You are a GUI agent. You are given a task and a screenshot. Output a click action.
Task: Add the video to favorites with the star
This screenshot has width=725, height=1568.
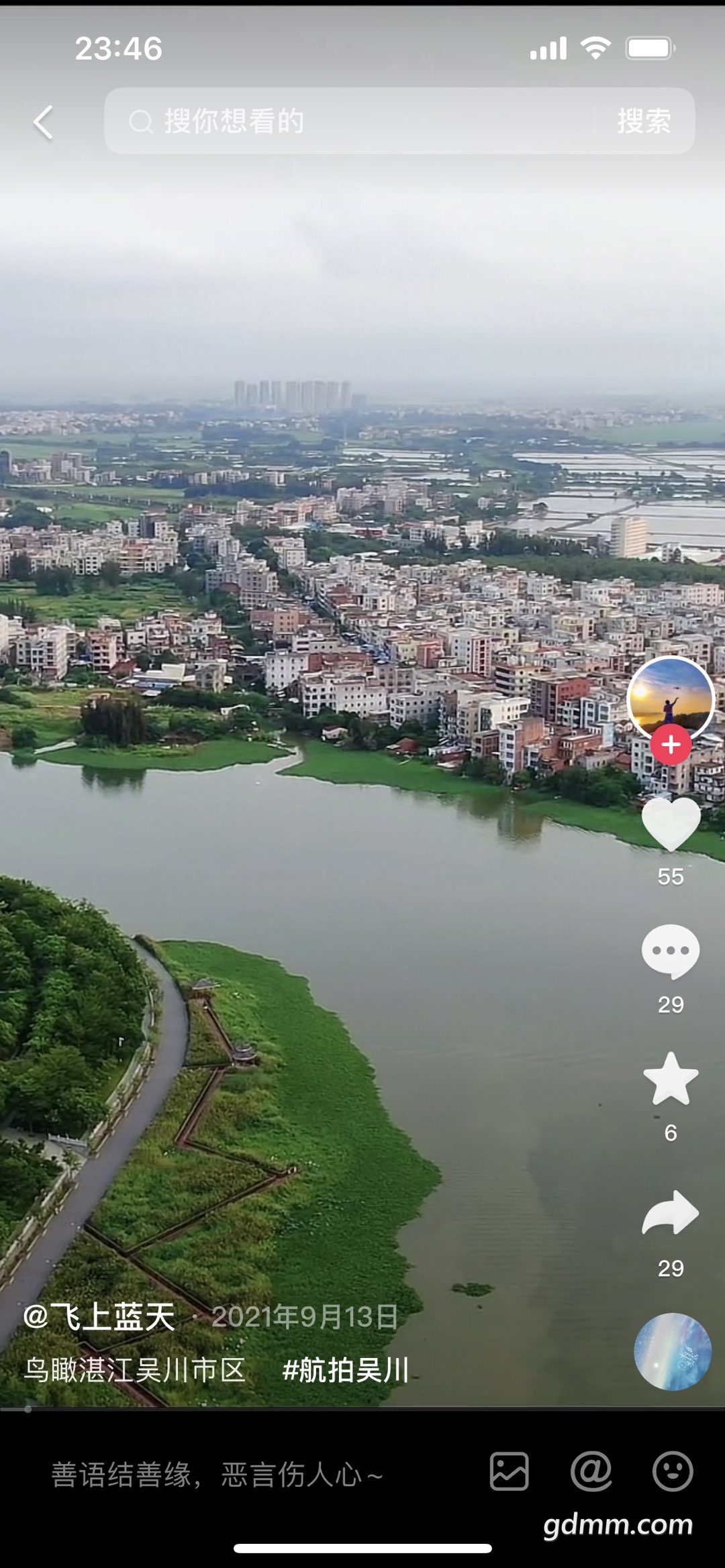[671, 1079]
